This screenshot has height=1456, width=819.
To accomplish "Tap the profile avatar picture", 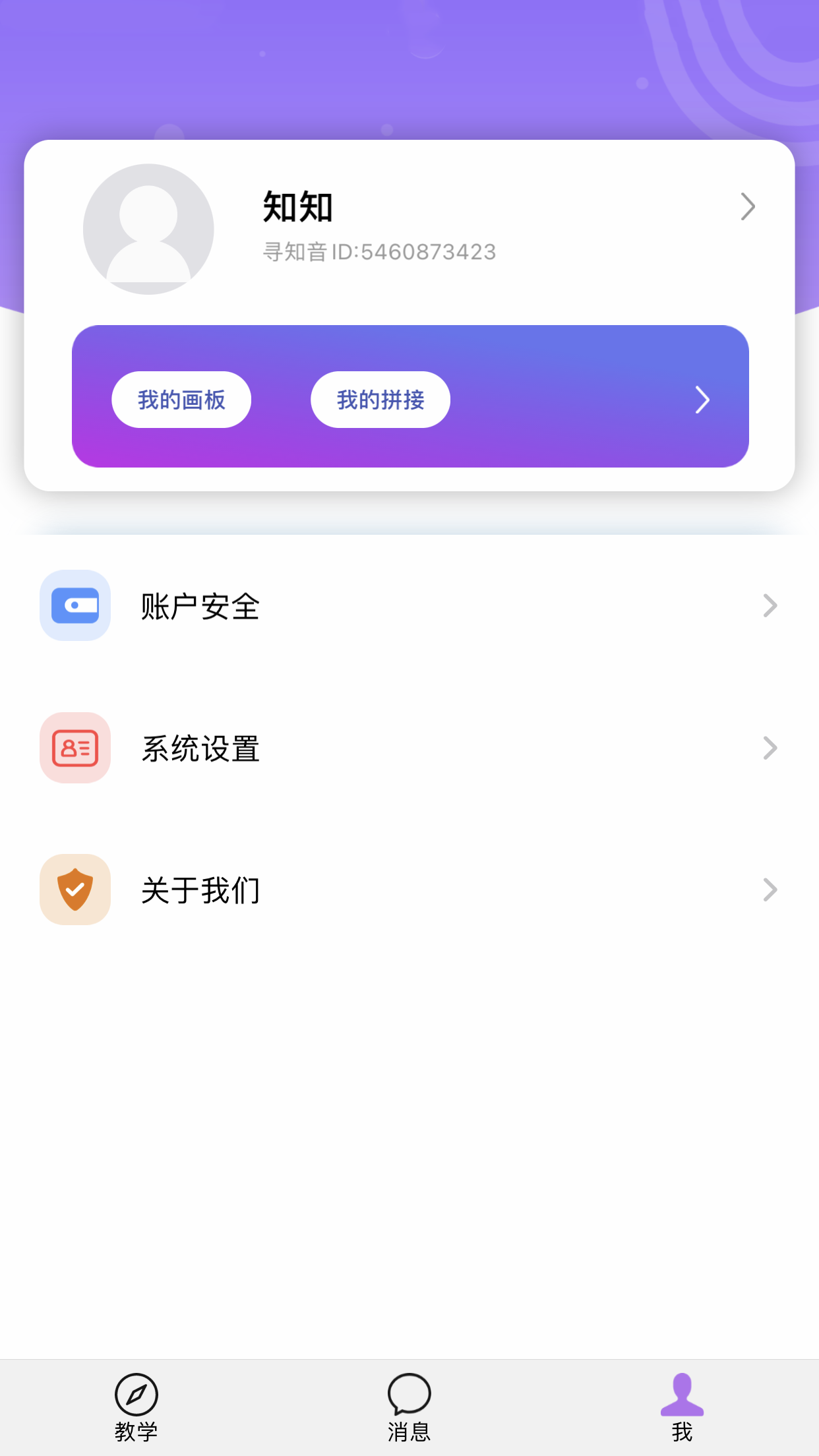I will click(x=148, y=229).
